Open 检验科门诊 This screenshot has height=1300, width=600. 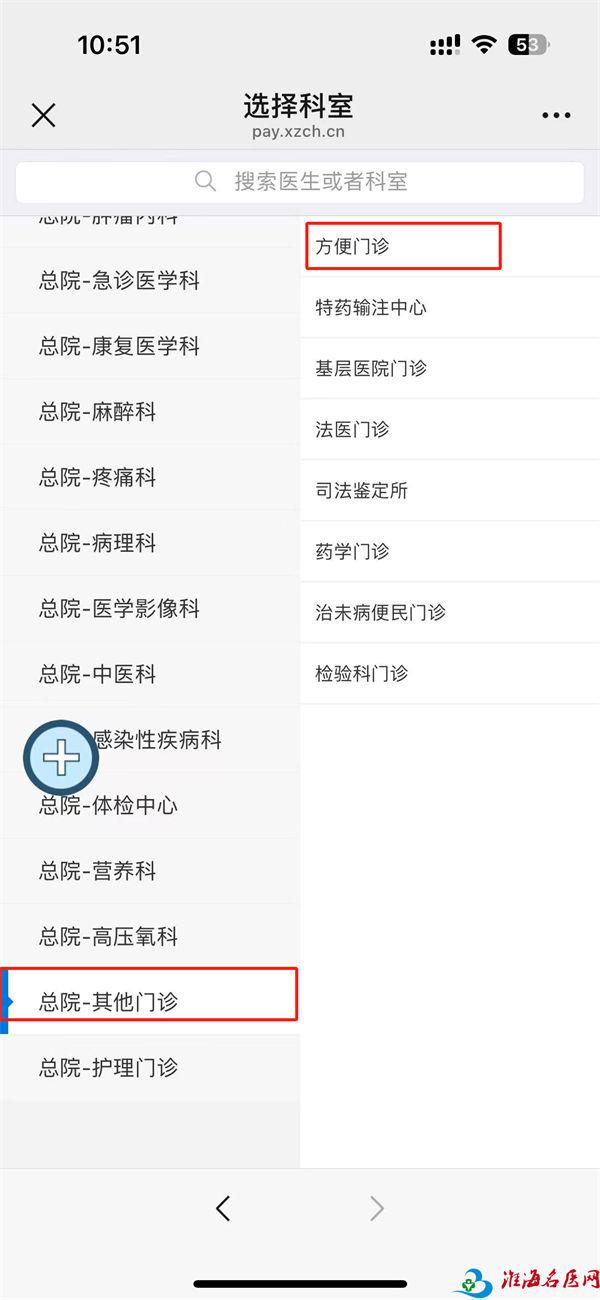tap(450, 674)
